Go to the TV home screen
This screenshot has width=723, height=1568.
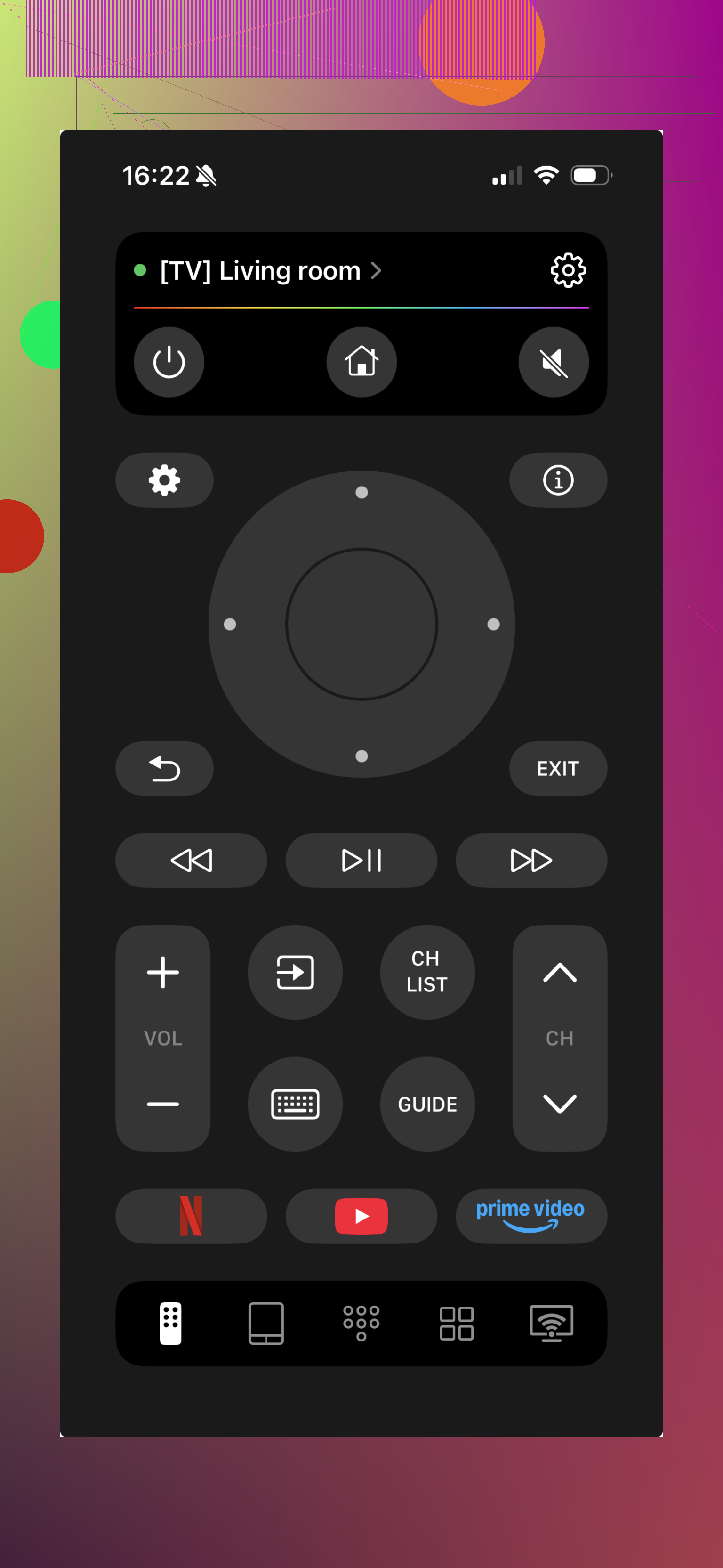[x=362, y=362]
